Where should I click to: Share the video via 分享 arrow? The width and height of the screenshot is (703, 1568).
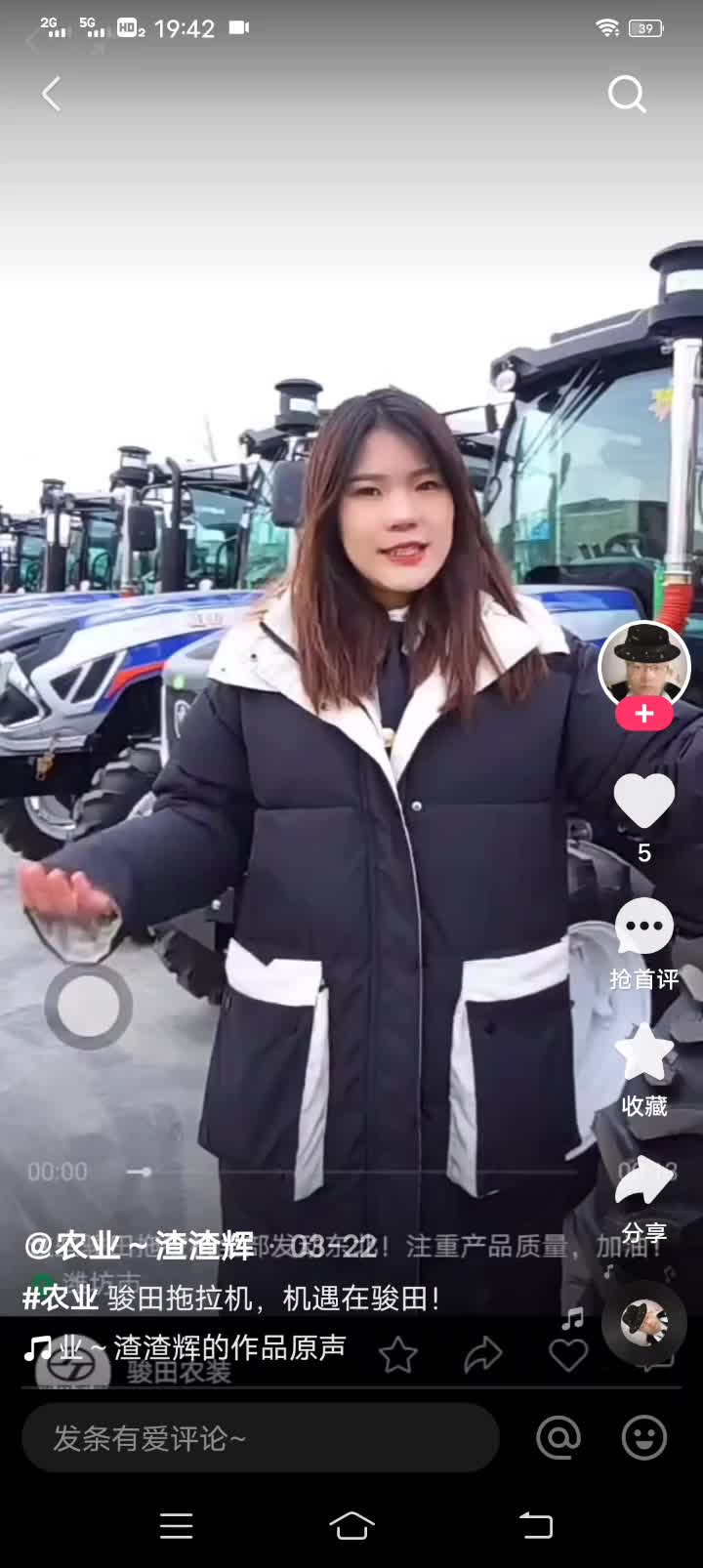643,1183
